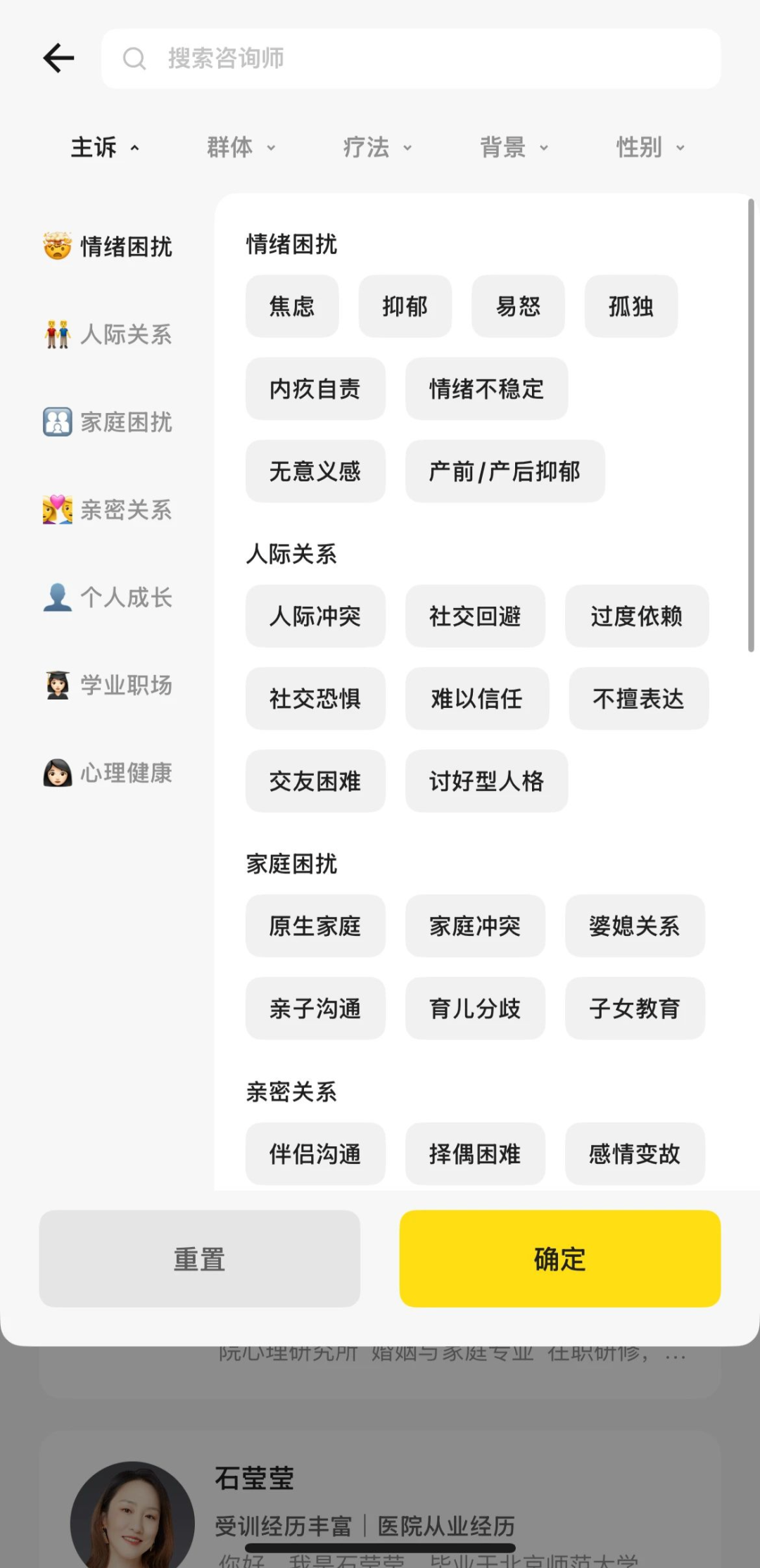Open the 搜索咨询师 search field

pos(411,58)
